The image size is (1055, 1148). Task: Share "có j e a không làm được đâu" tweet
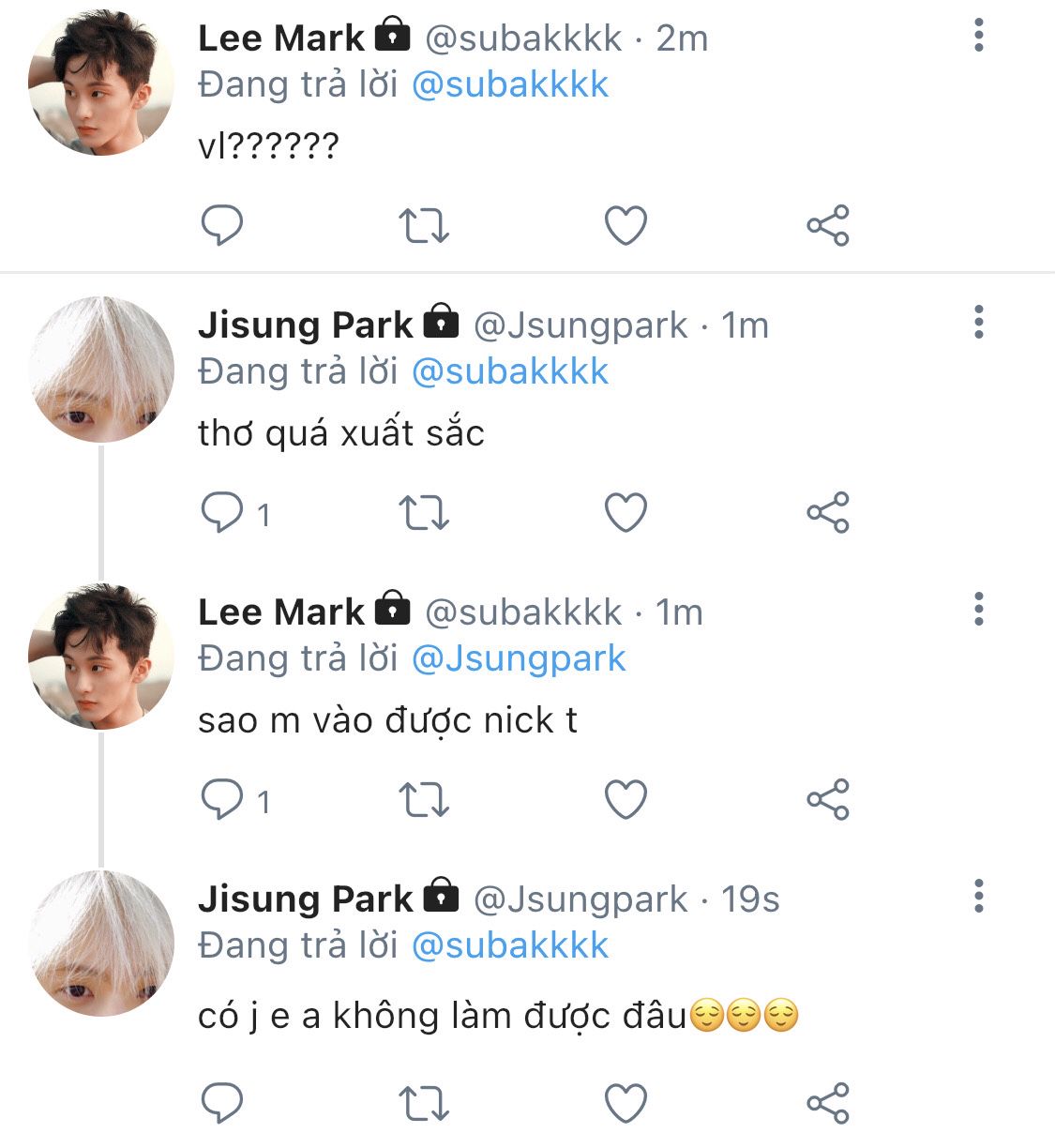click(x=827, y=1103)
